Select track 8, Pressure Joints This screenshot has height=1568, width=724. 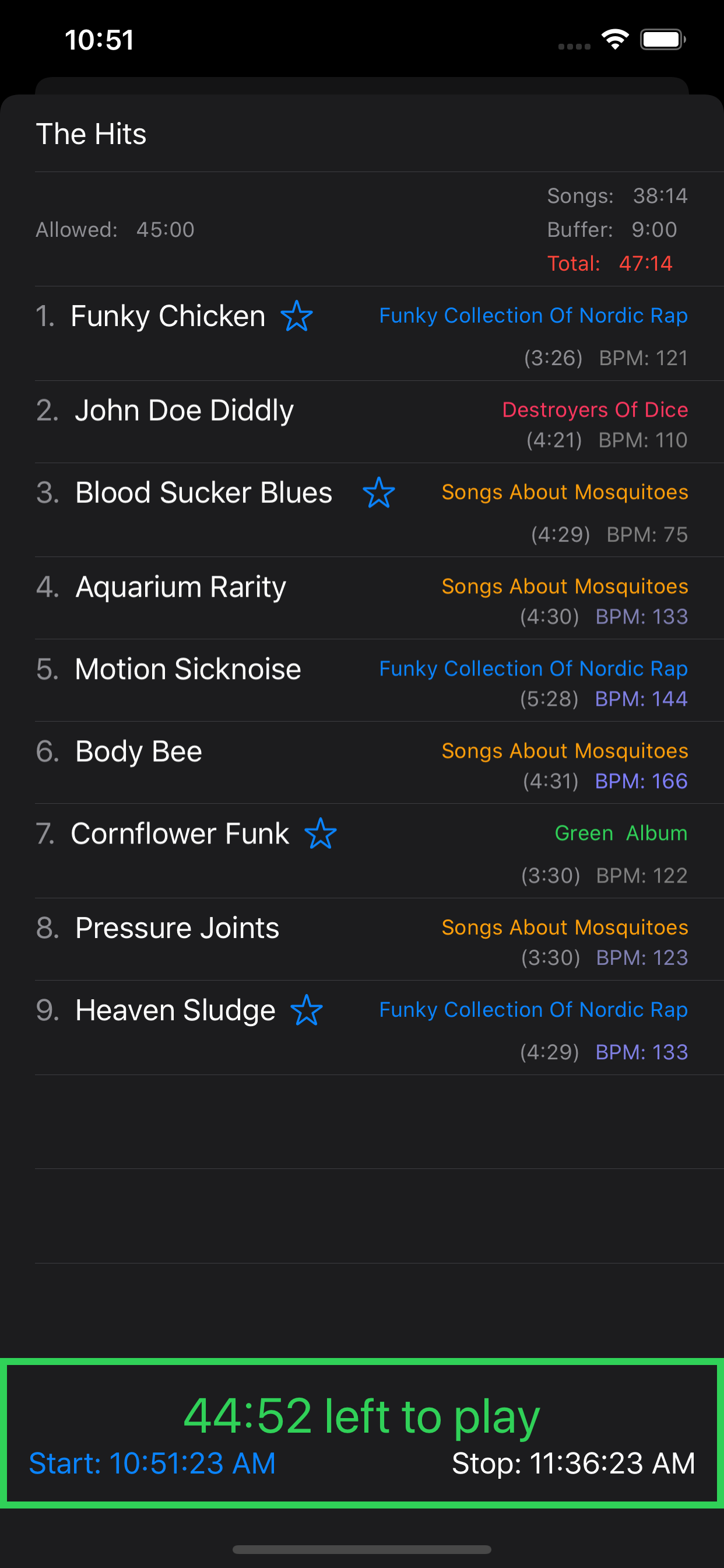pyautogui.click(x=177, y=927)
